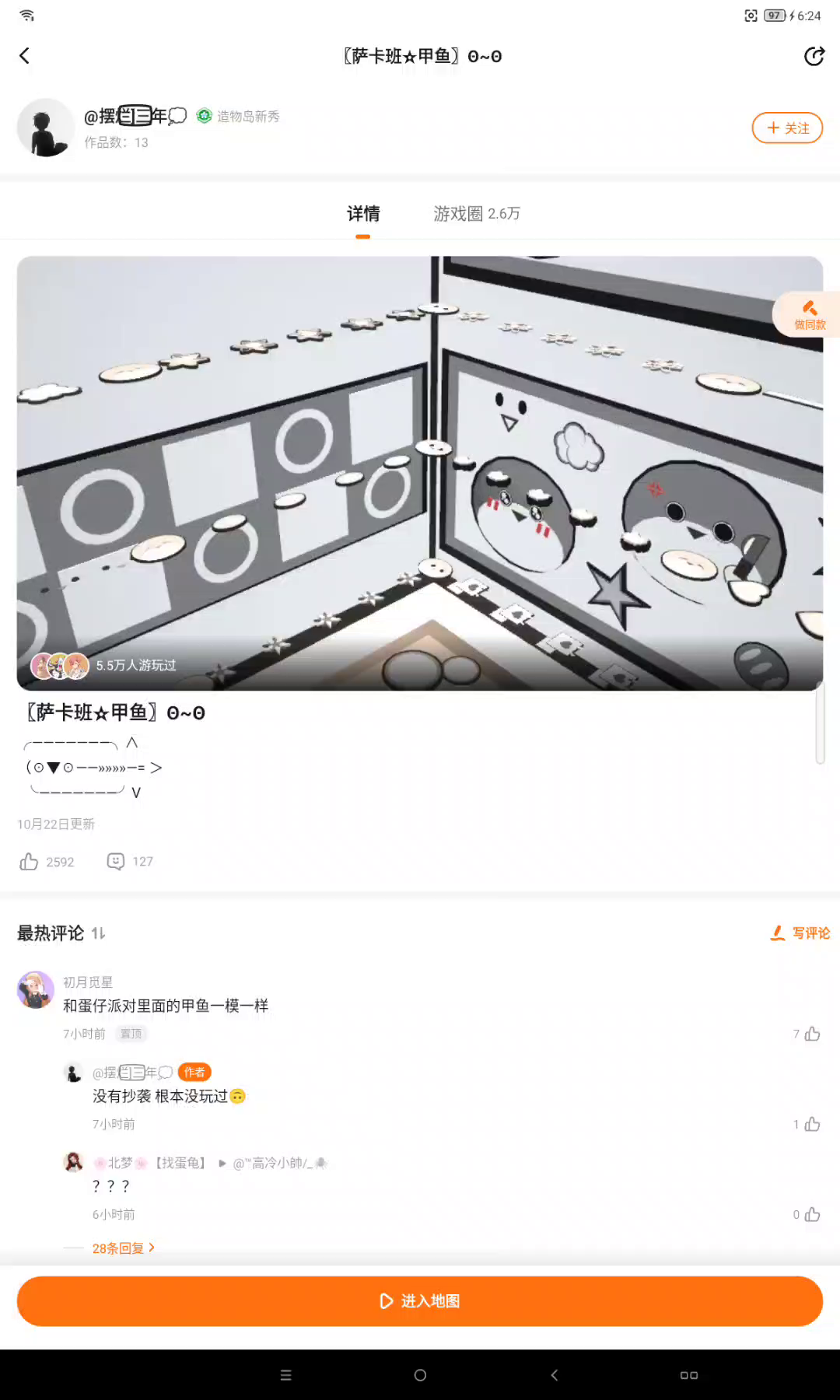Viewport: 840px width, 1400px height.
Task: Go to the system home screen
Action: click(420, 1375)
